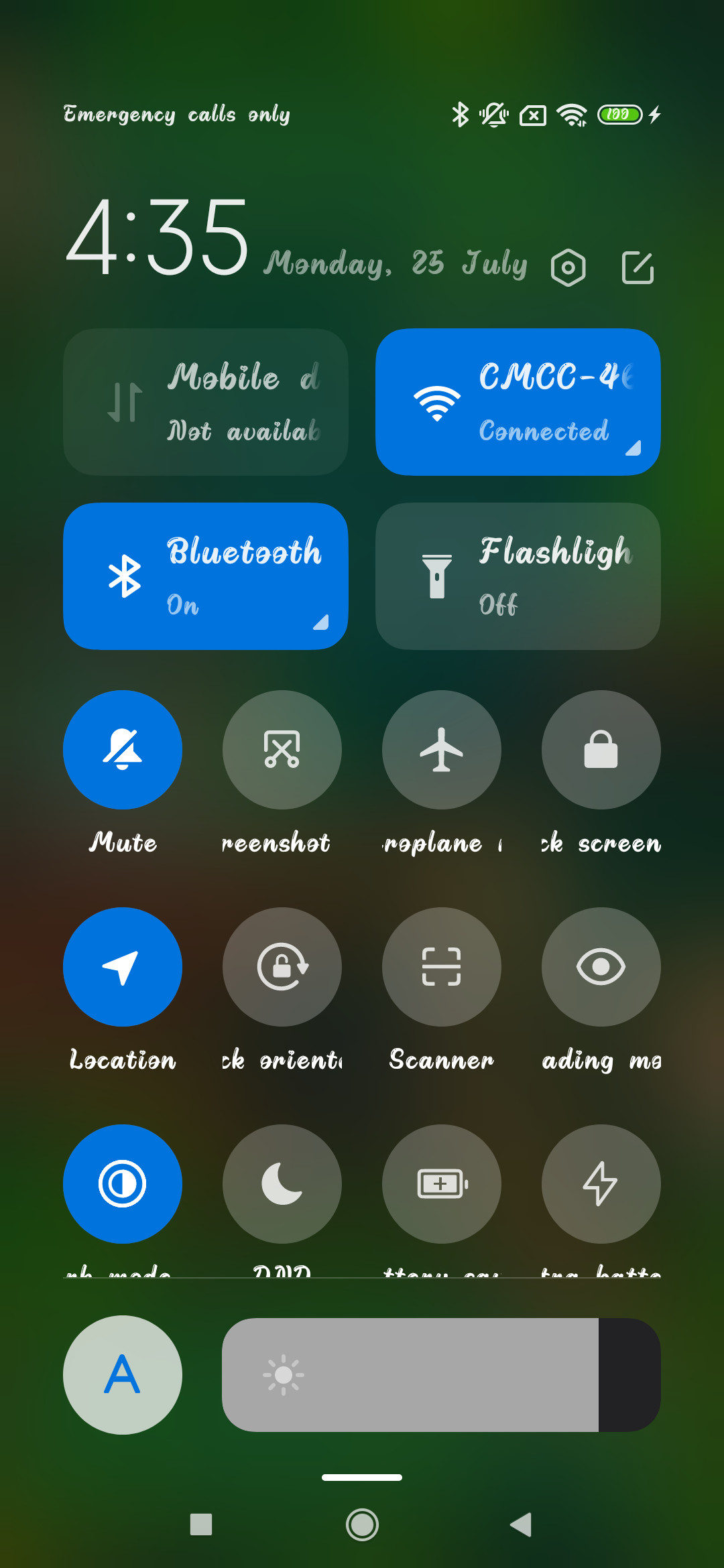724x1568 pixels.
Task: Tap the brightness slider bar
Action: pyautogui.click(x=441, y=1375)
